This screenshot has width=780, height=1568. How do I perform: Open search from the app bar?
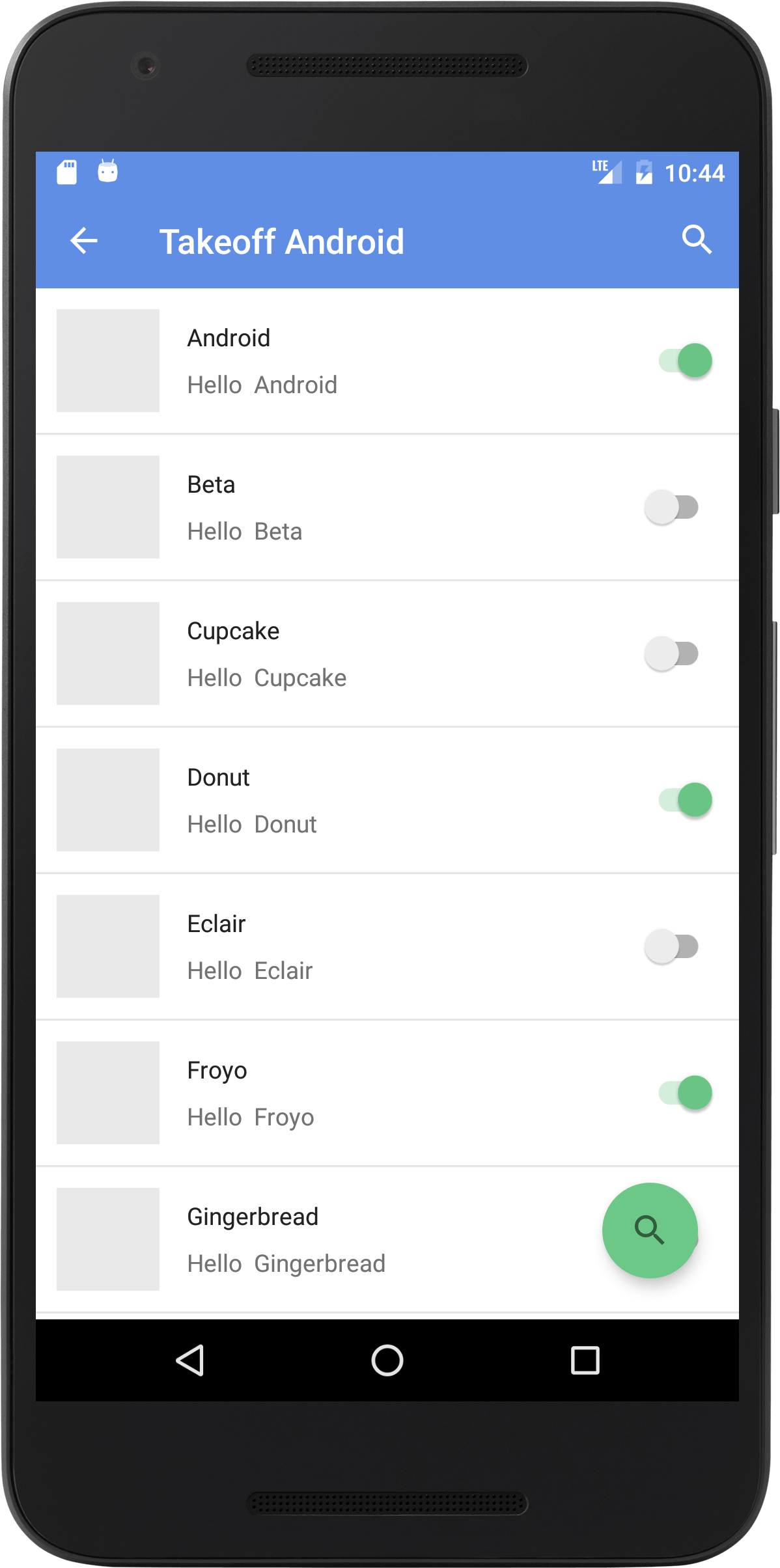coord(696,240)
